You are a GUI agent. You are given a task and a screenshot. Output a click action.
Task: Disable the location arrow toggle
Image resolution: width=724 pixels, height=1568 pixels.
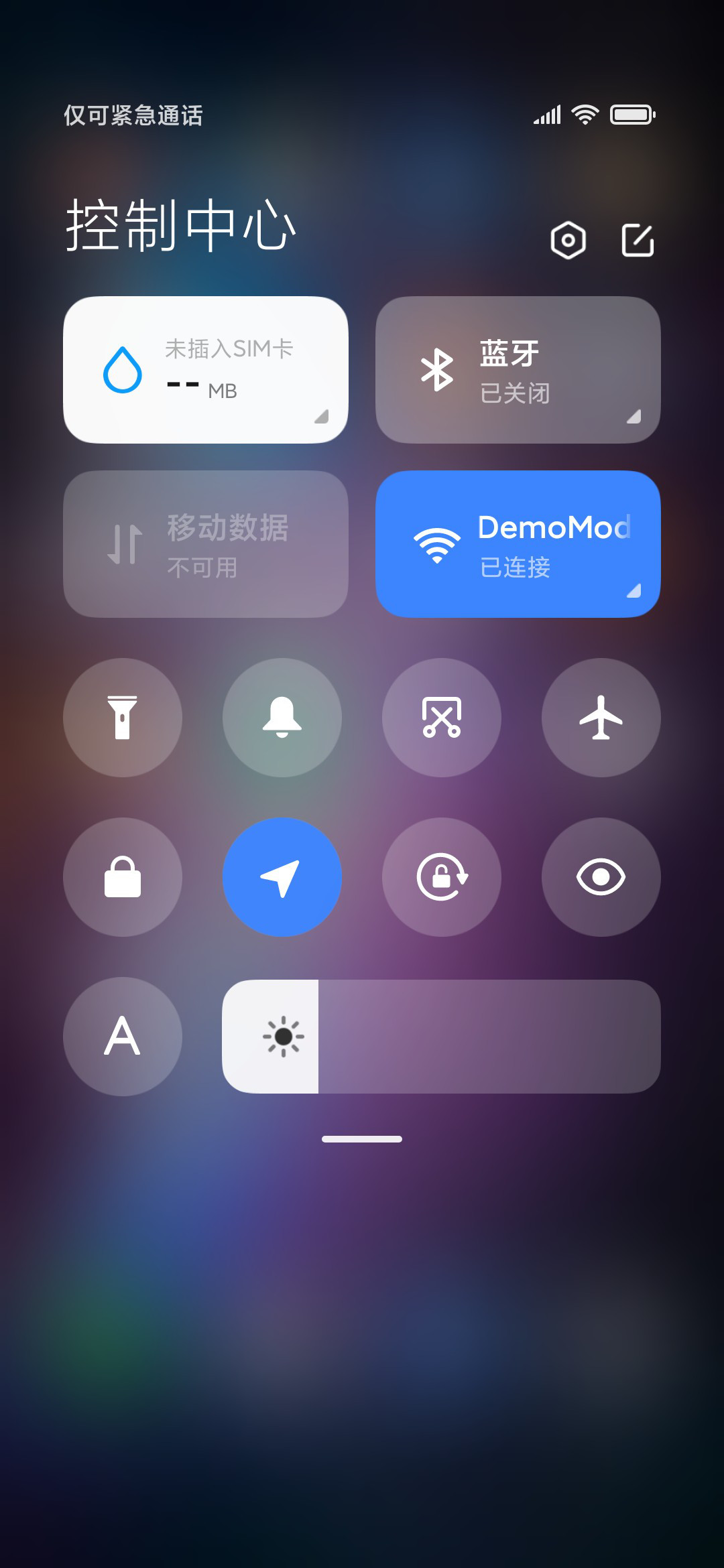pyautogui.click(x=282, y=877)
